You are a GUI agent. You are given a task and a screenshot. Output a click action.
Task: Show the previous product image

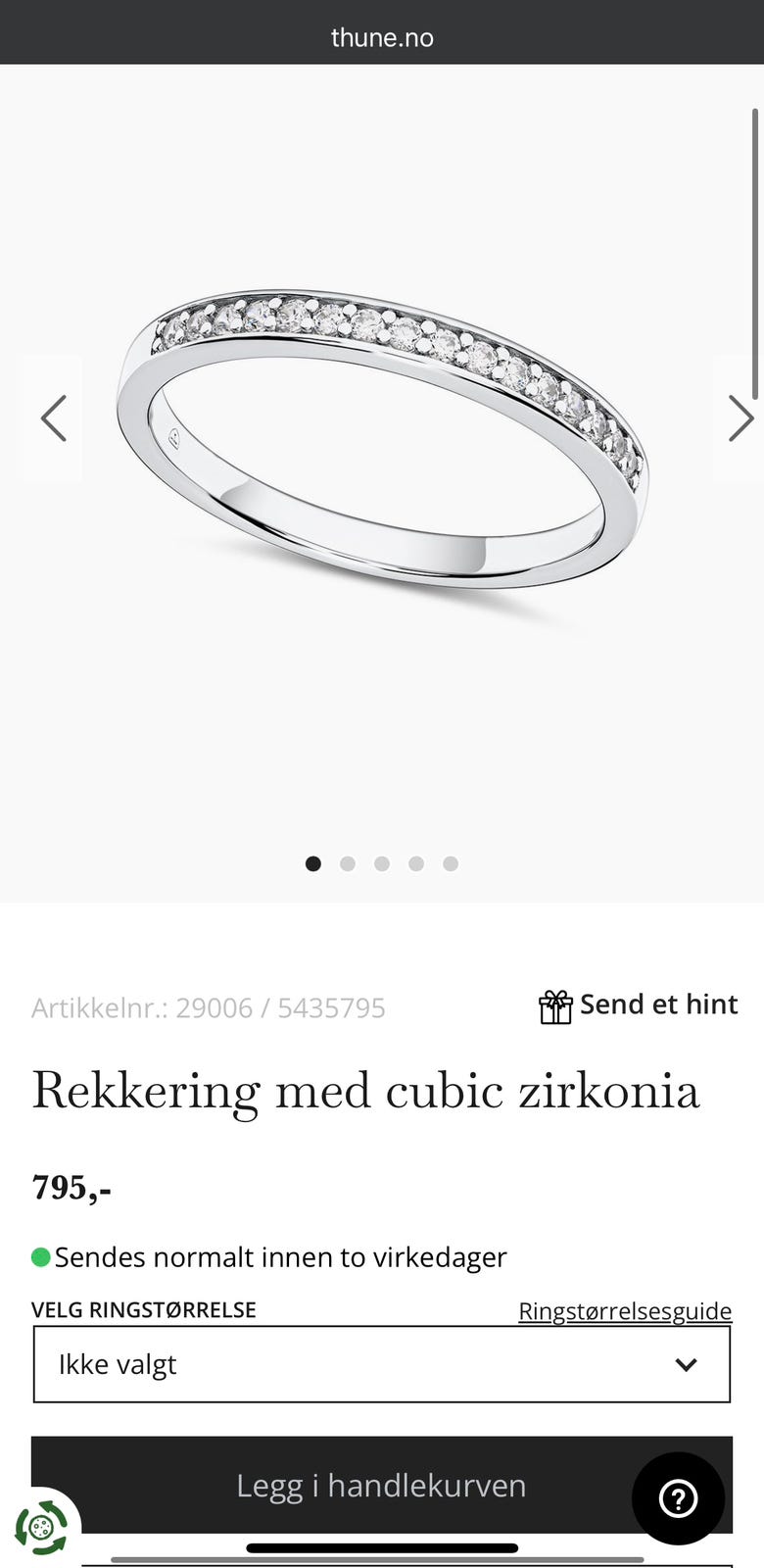click(x=54, y=418)
